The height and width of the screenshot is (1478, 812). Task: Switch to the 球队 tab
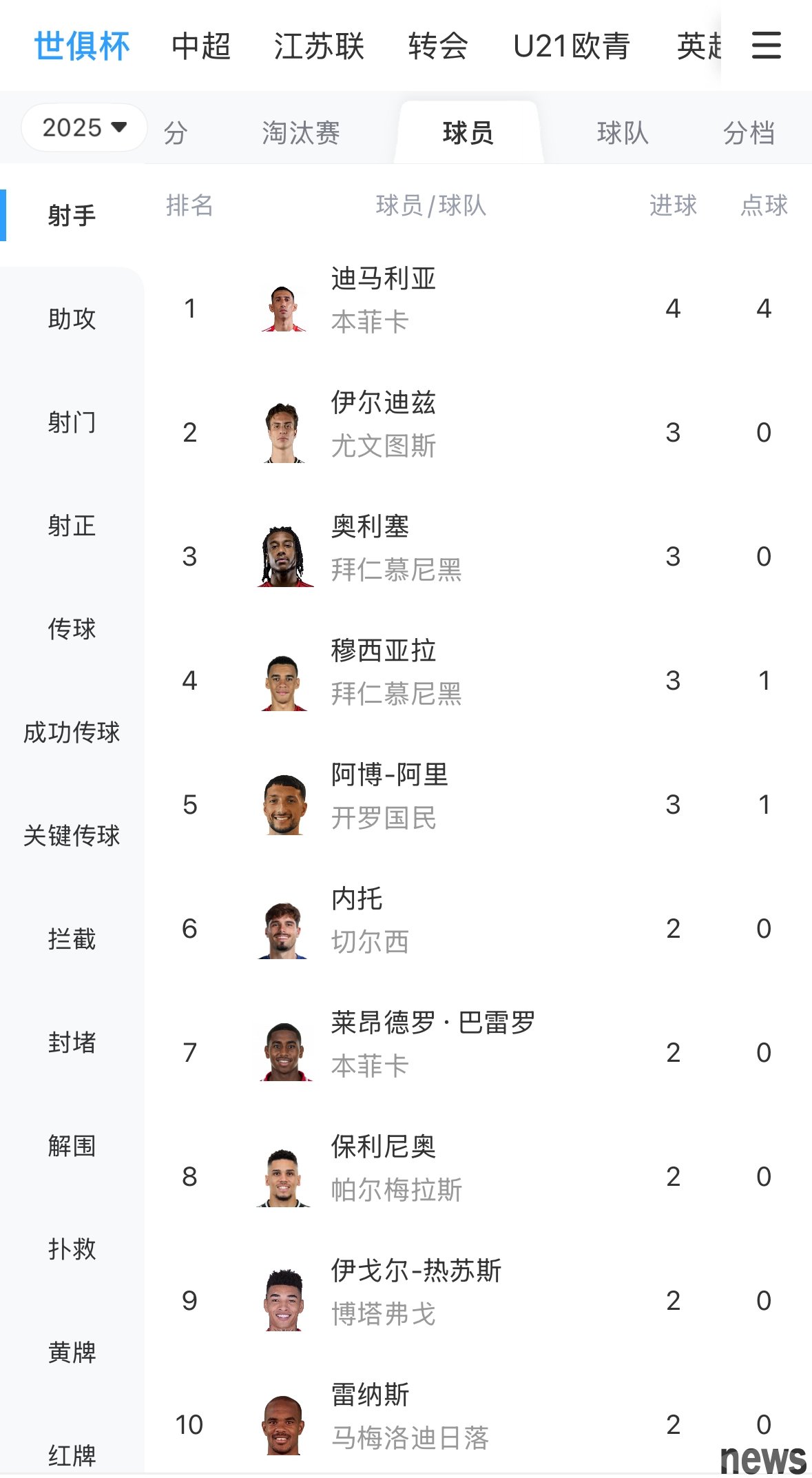623,132
